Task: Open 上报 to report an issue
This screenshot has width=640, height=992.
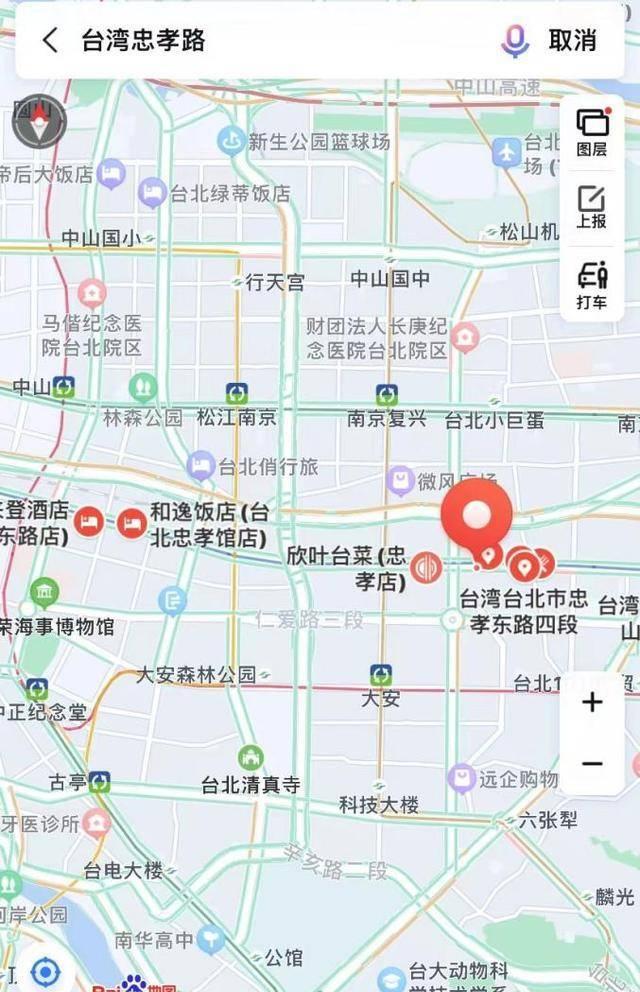Action: 592,205
